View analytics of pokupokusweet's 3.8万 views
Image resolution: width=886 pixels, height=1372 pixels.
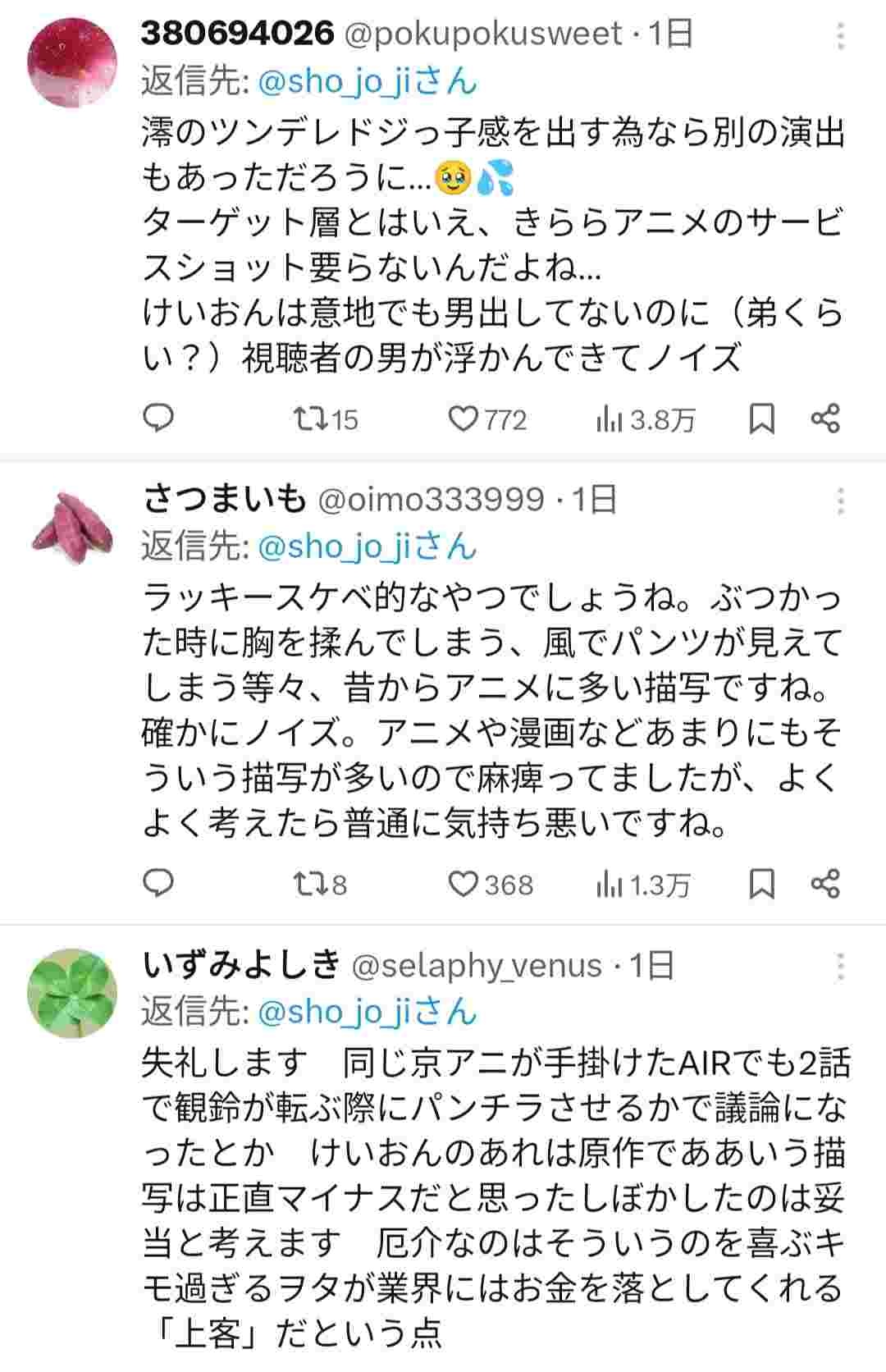click(x=609, y=420)
